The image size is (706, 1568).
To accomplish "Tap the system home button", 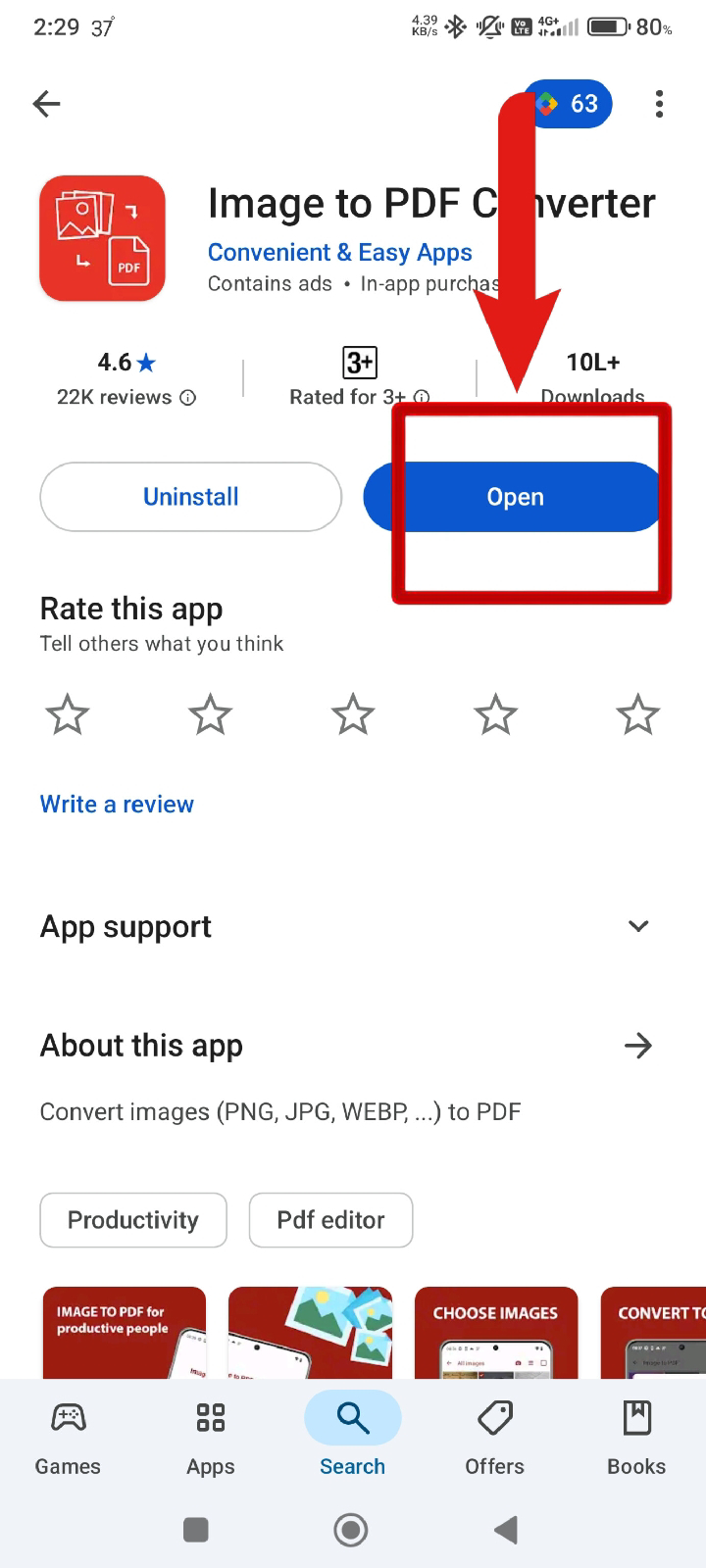I will click(x=351, y=1530).
